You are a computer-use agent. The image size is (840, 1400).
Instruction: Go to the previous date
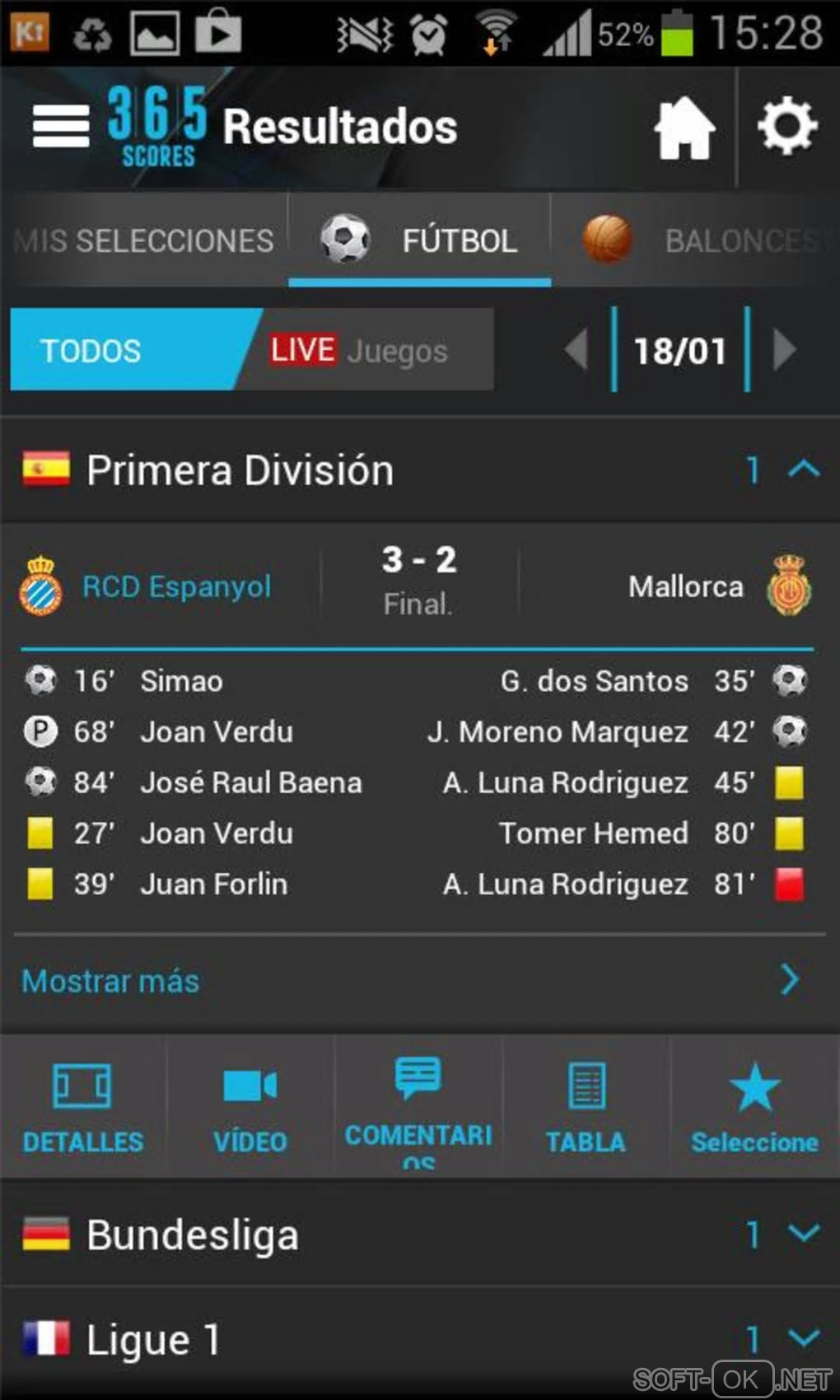pyautogui.click(x=576, y=350)
